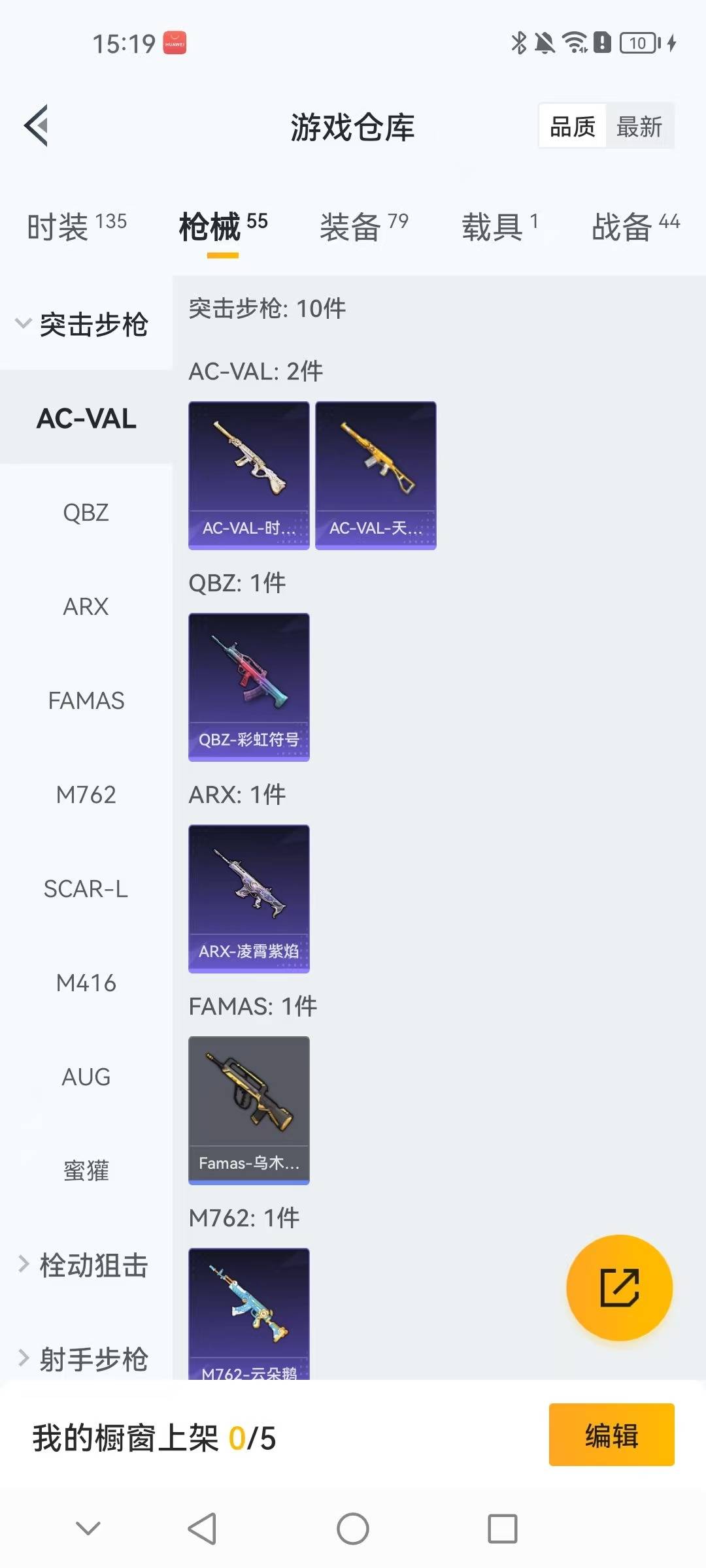Screen dimensions: 706x1568
Task: Go back using the top-left arrow
Action: point(37,125)
